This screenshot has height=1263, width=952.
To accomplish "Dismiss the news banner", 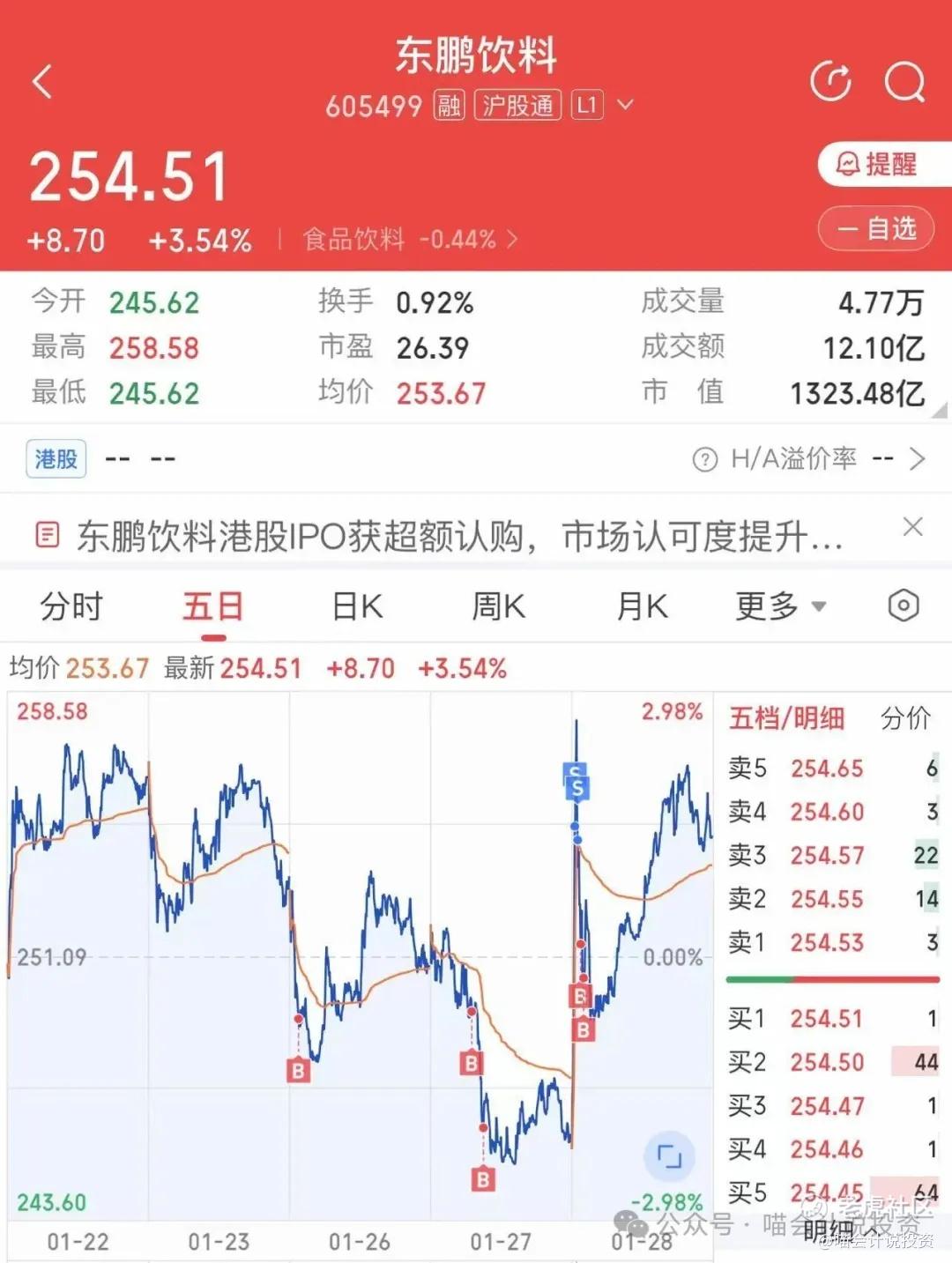I will point(913,527).
